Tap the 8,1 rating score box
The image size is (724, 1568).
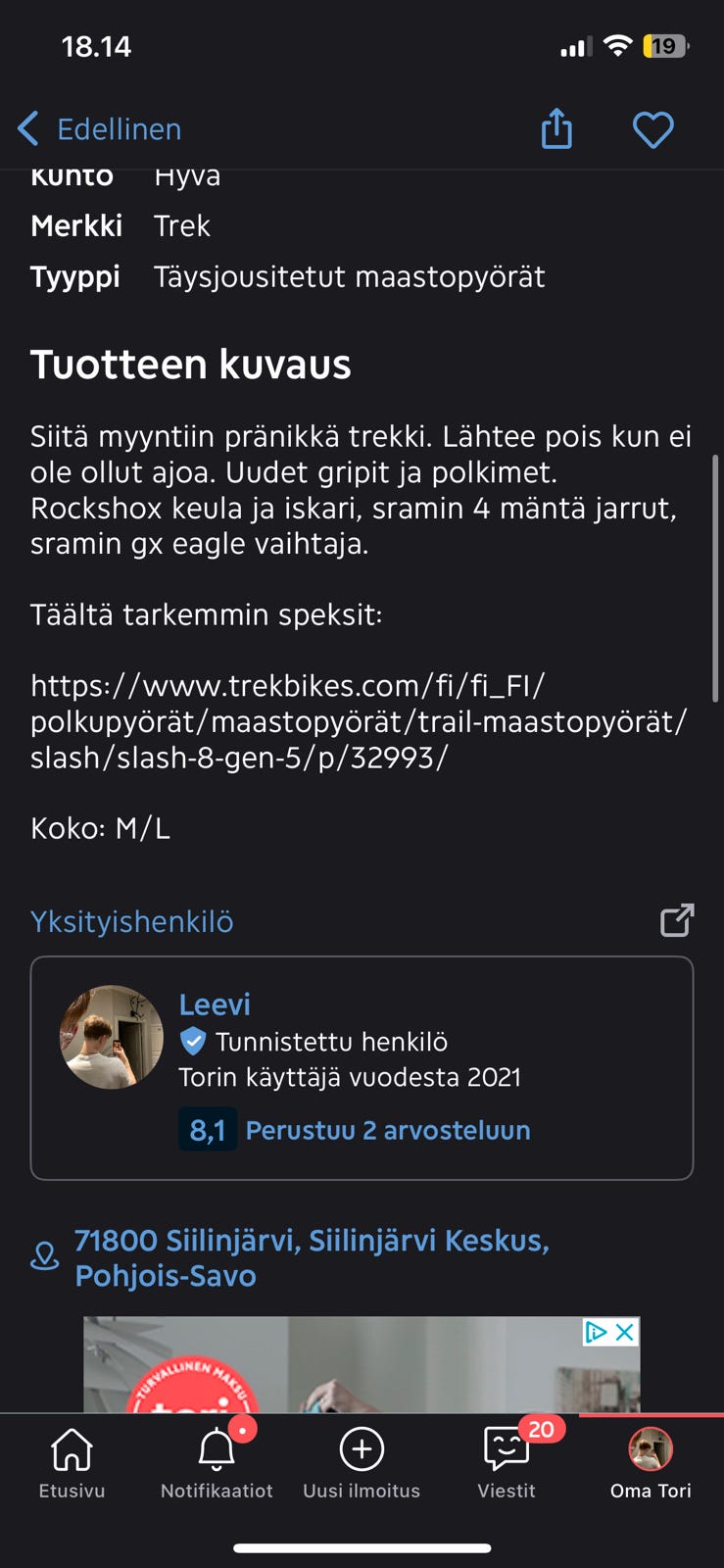(x=208, y=1129)
